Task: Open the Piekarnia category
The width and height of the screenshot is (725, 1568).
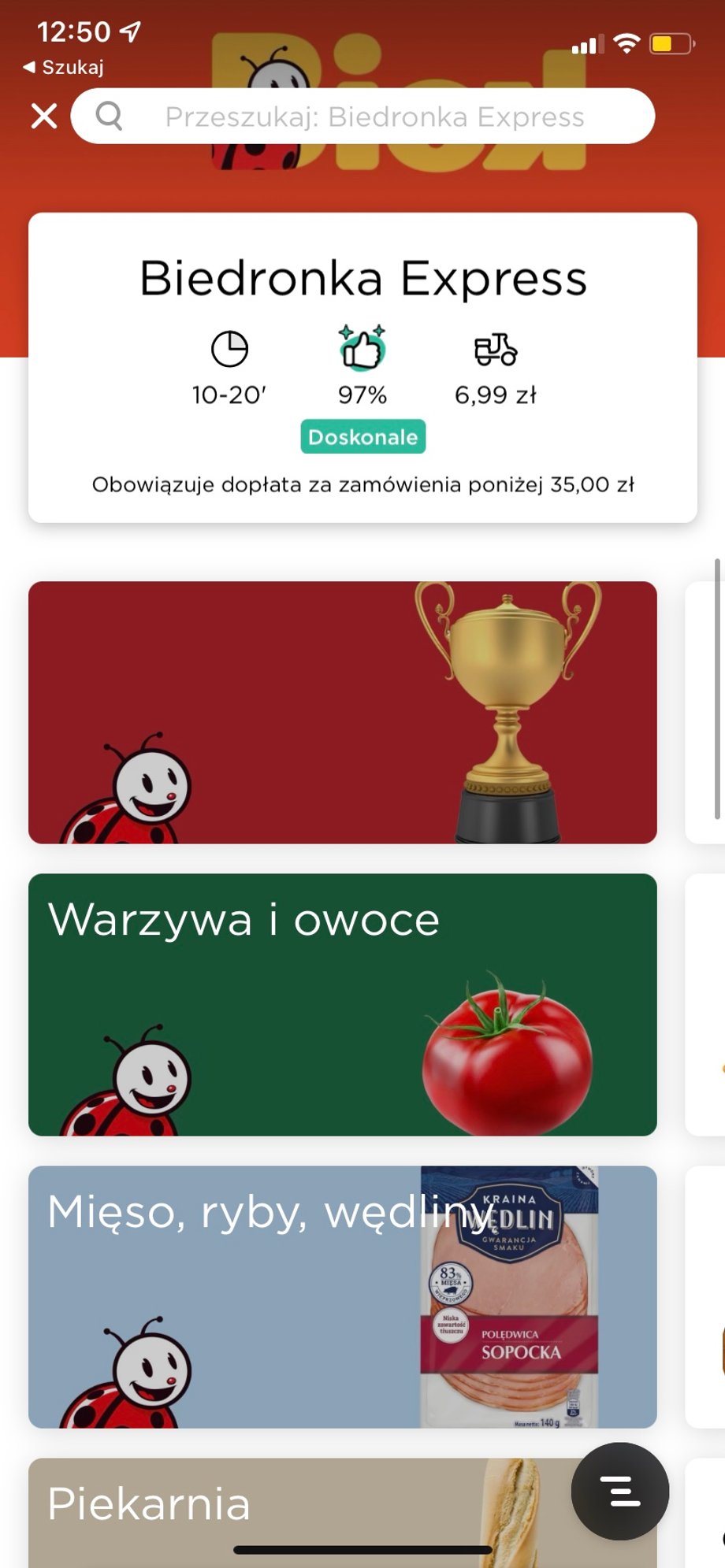Action: (342, 1512)
